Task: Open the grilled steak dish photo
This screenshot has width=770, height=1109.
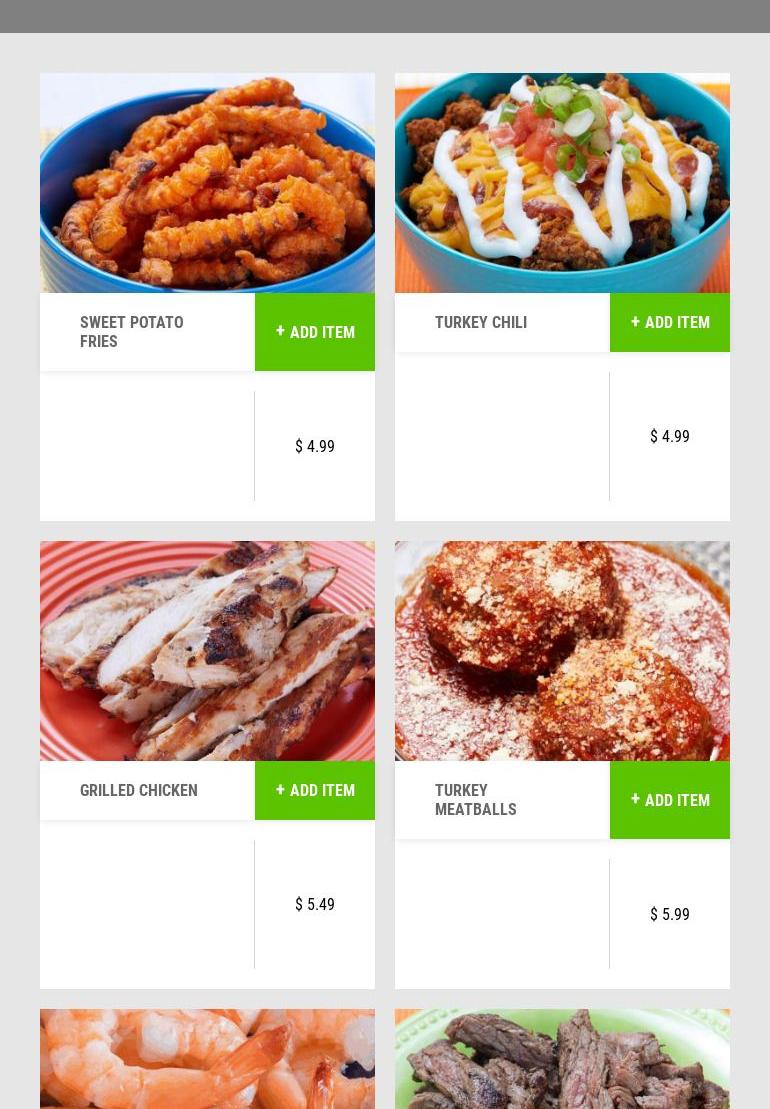Action: pyautogui.click(x=562, y=1058)
